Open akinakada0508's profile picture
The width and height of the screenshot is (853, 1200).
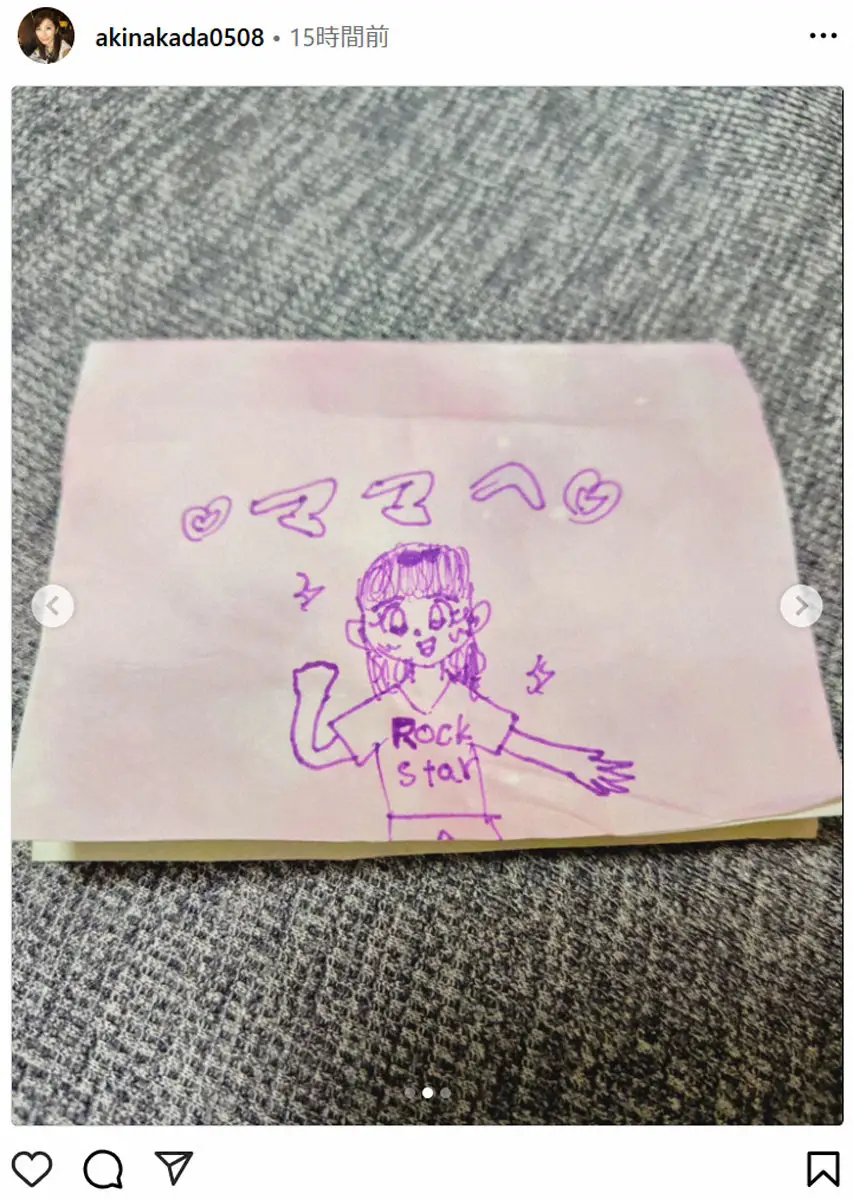coord(46,36)
